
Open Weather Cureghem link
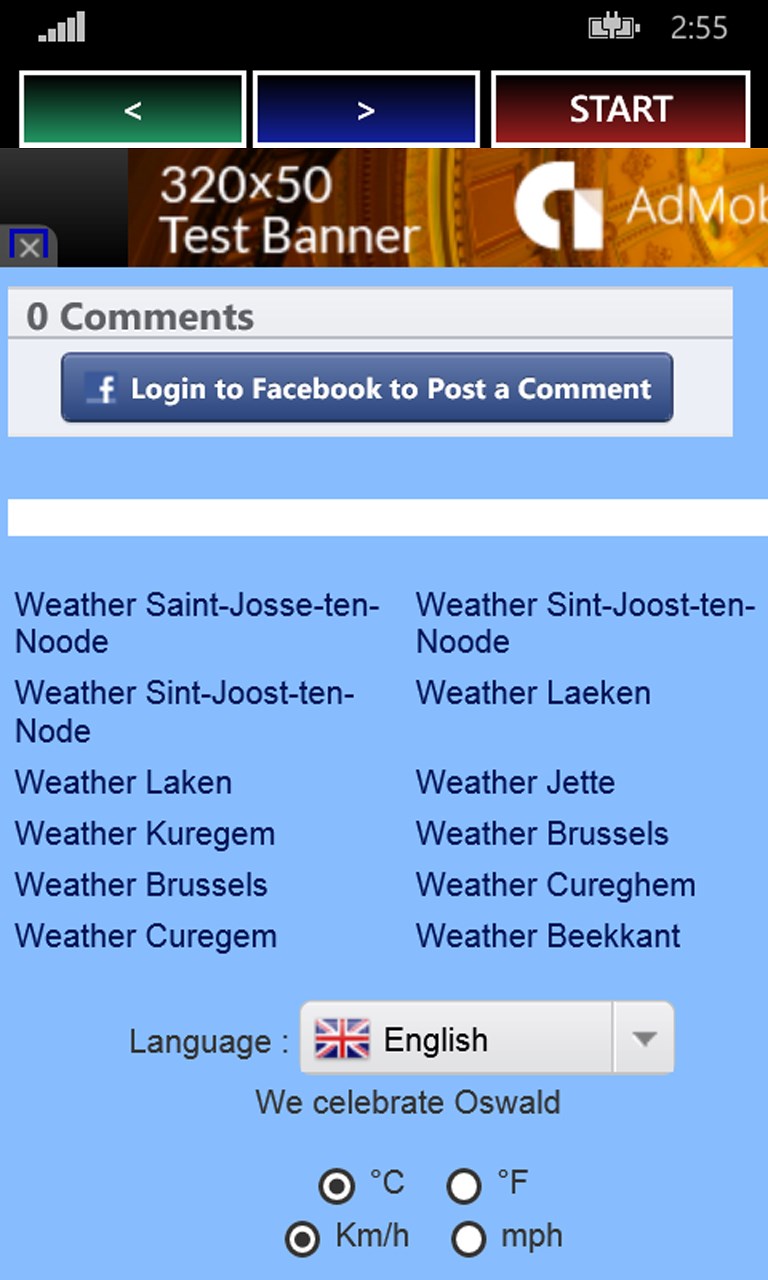pyautogui.click(x=555, y=885)
